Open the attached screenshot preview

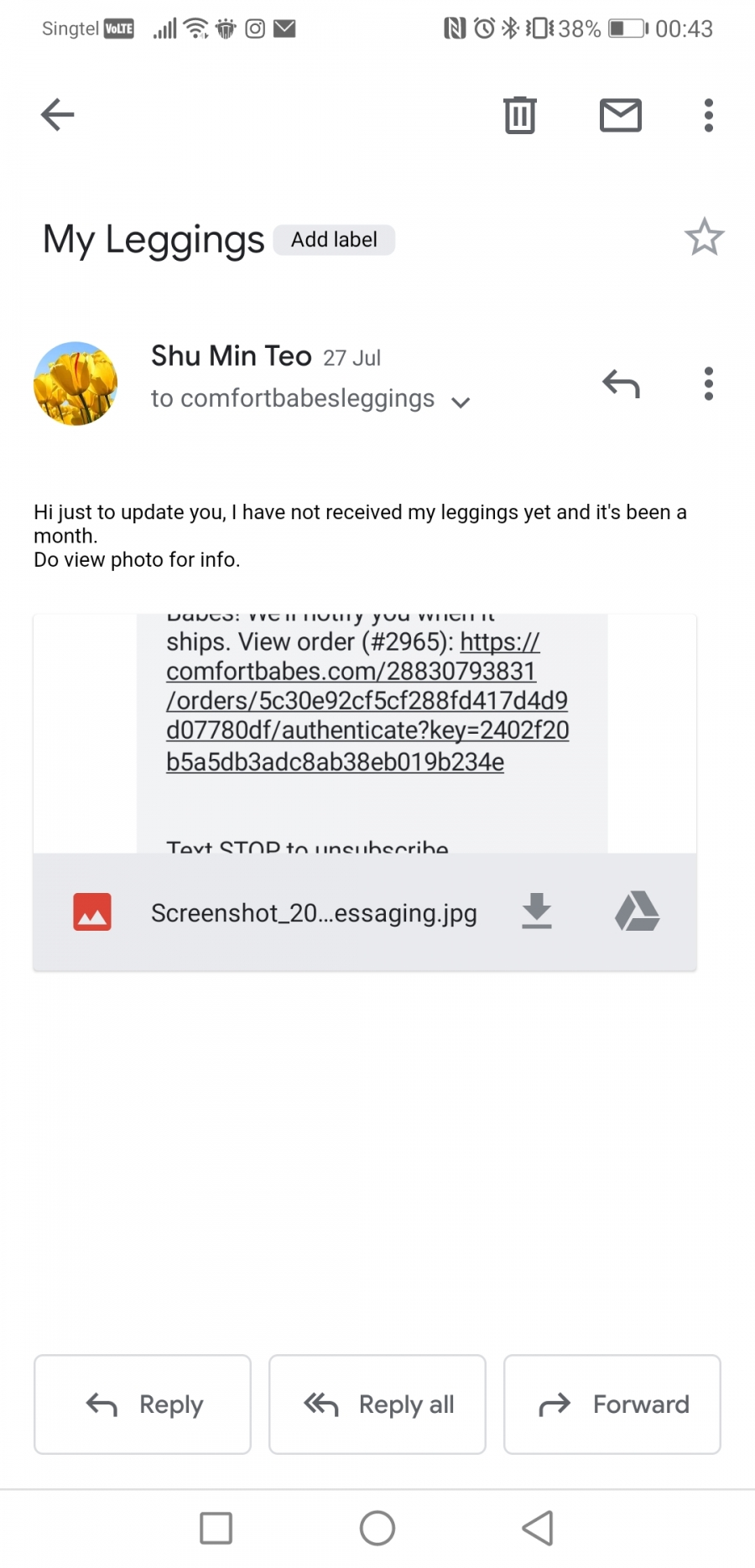(x=365, y=734)
